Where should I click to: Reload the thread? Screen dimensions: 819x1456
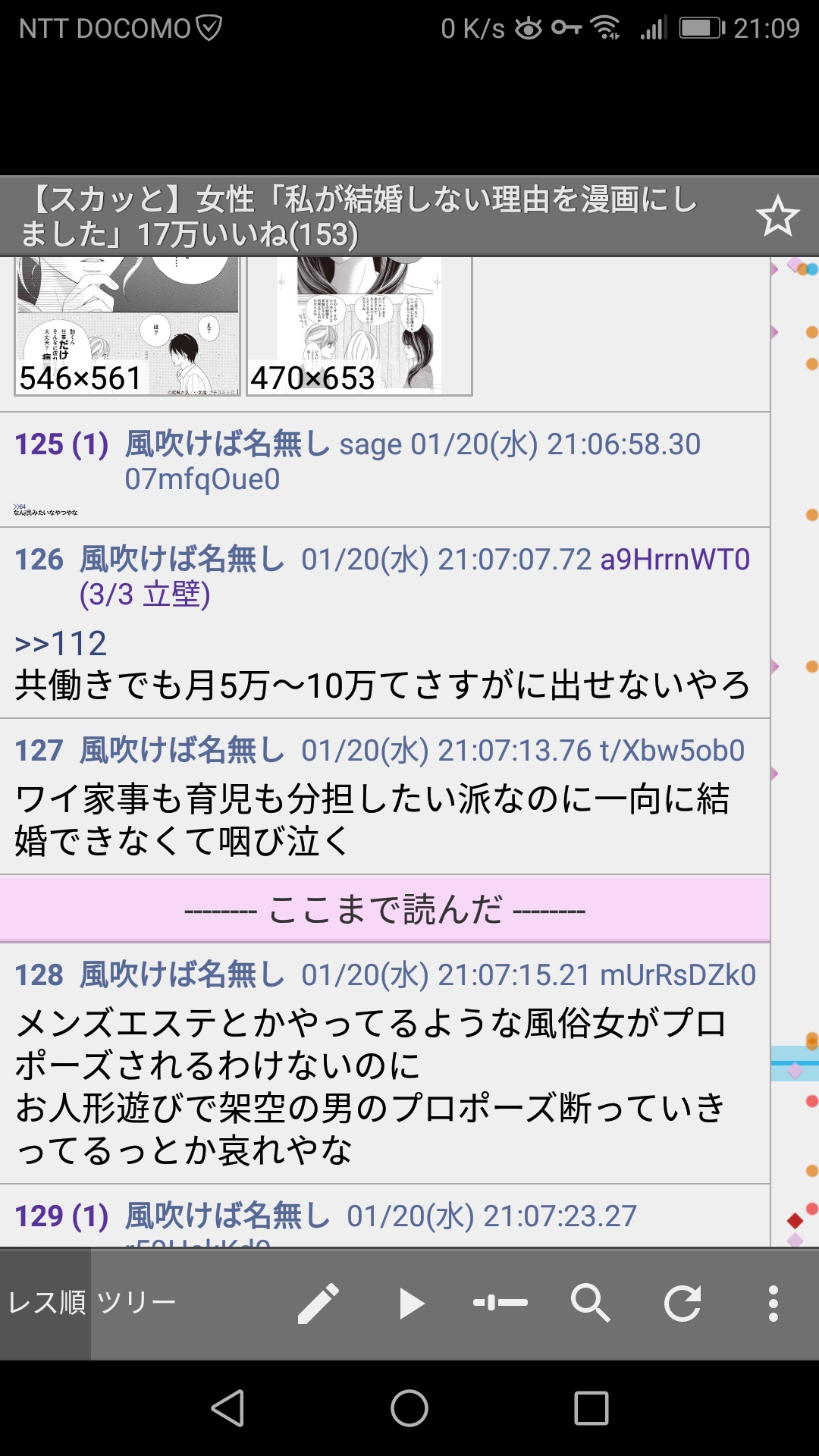coord(682,1304)
